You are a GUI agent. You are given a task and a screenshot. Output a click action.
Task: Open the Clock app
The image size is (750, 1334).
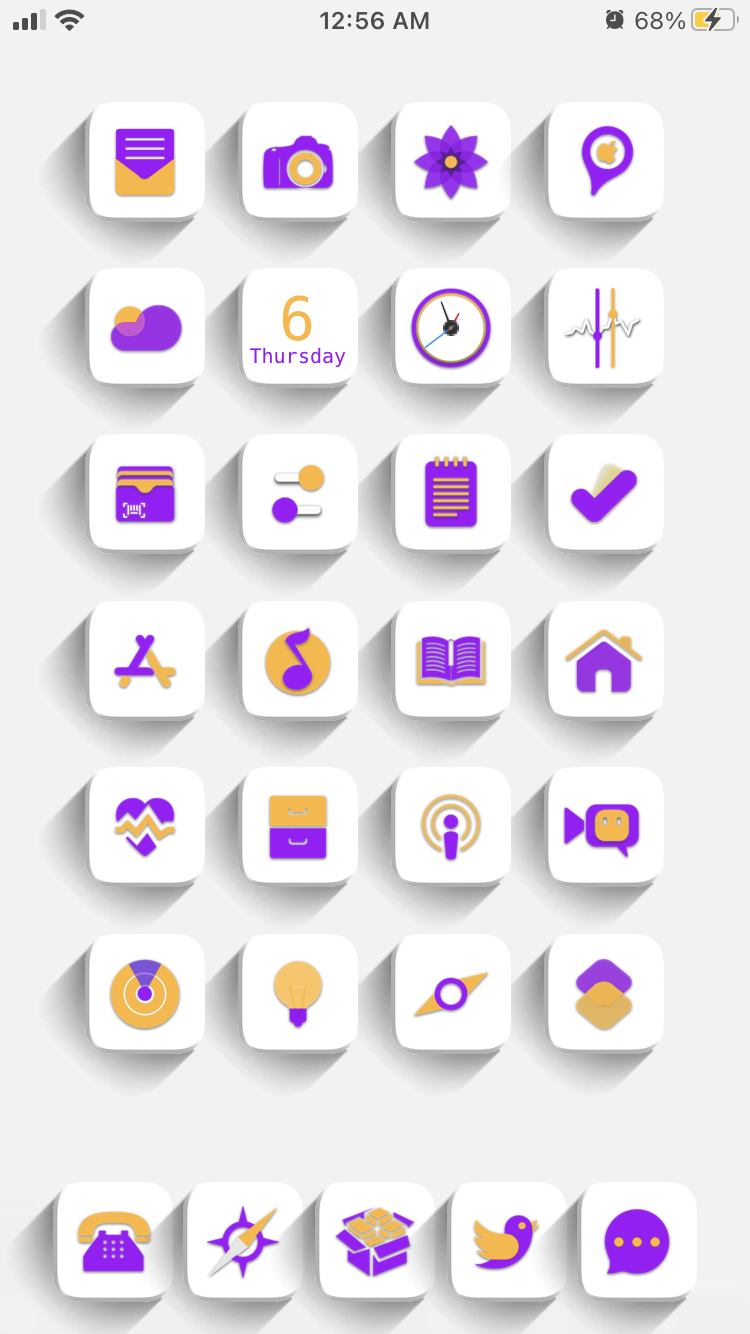click(x=452, y=327)
